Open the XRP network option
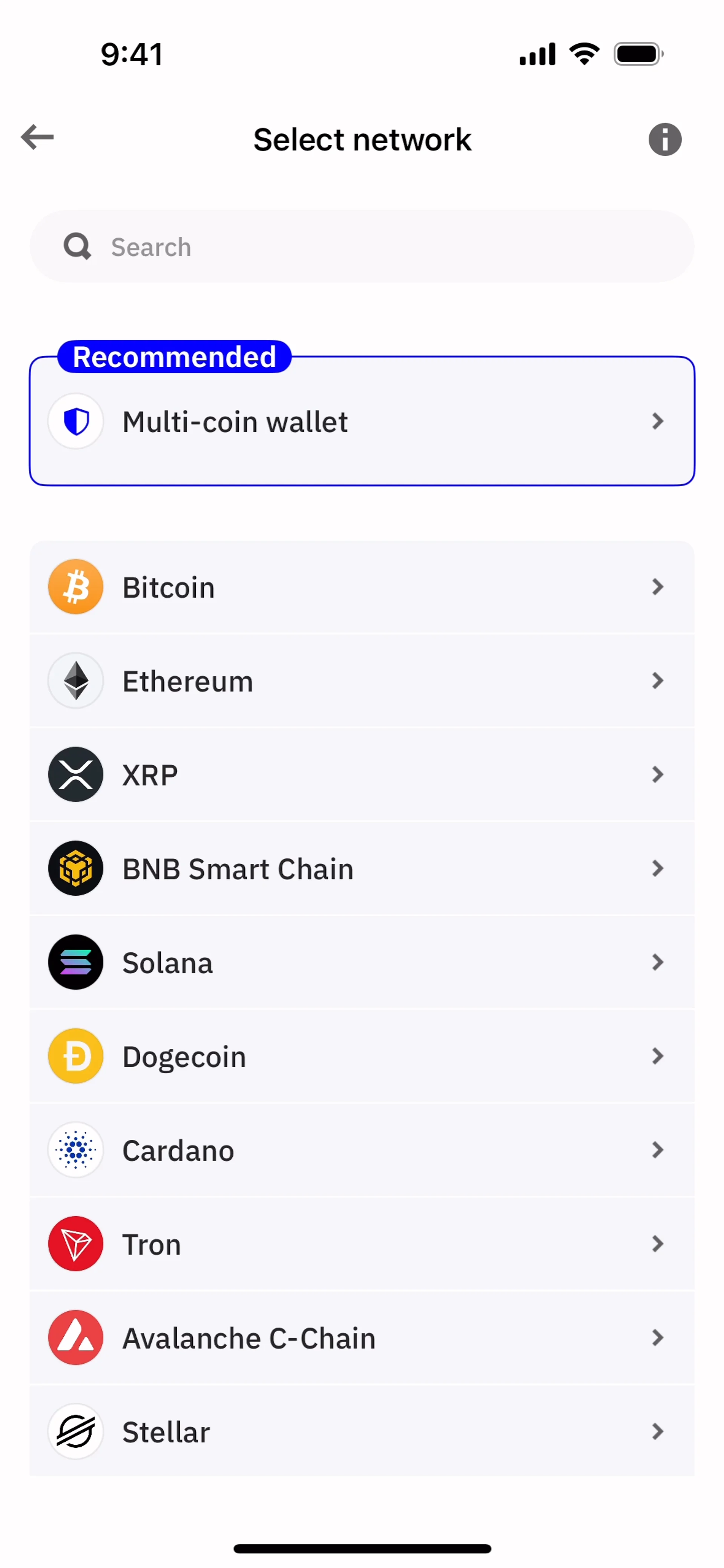The height and width of the screenshot is (1568, 724). 362,775
